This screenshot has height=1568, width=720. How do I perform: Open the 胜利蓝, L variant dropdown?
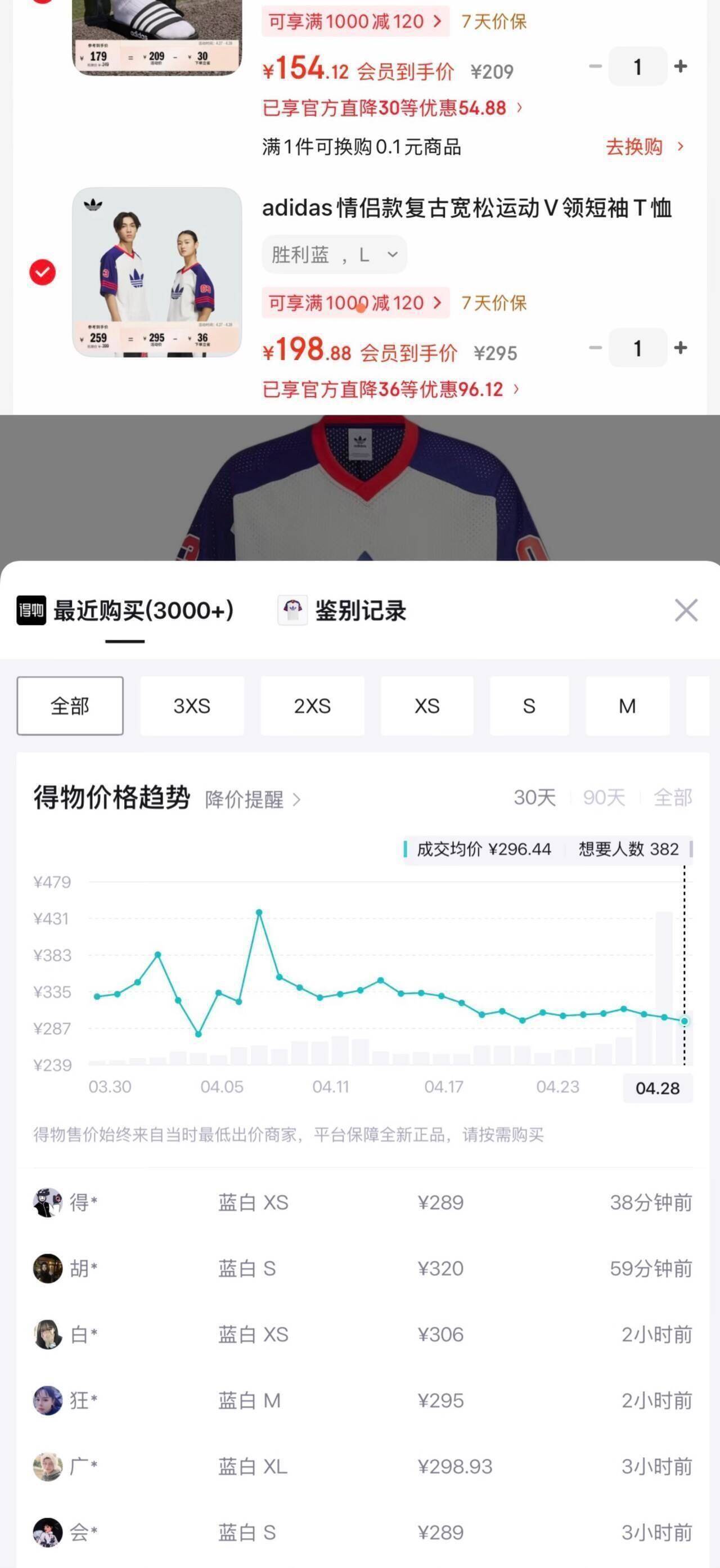[x=334, y=254]
